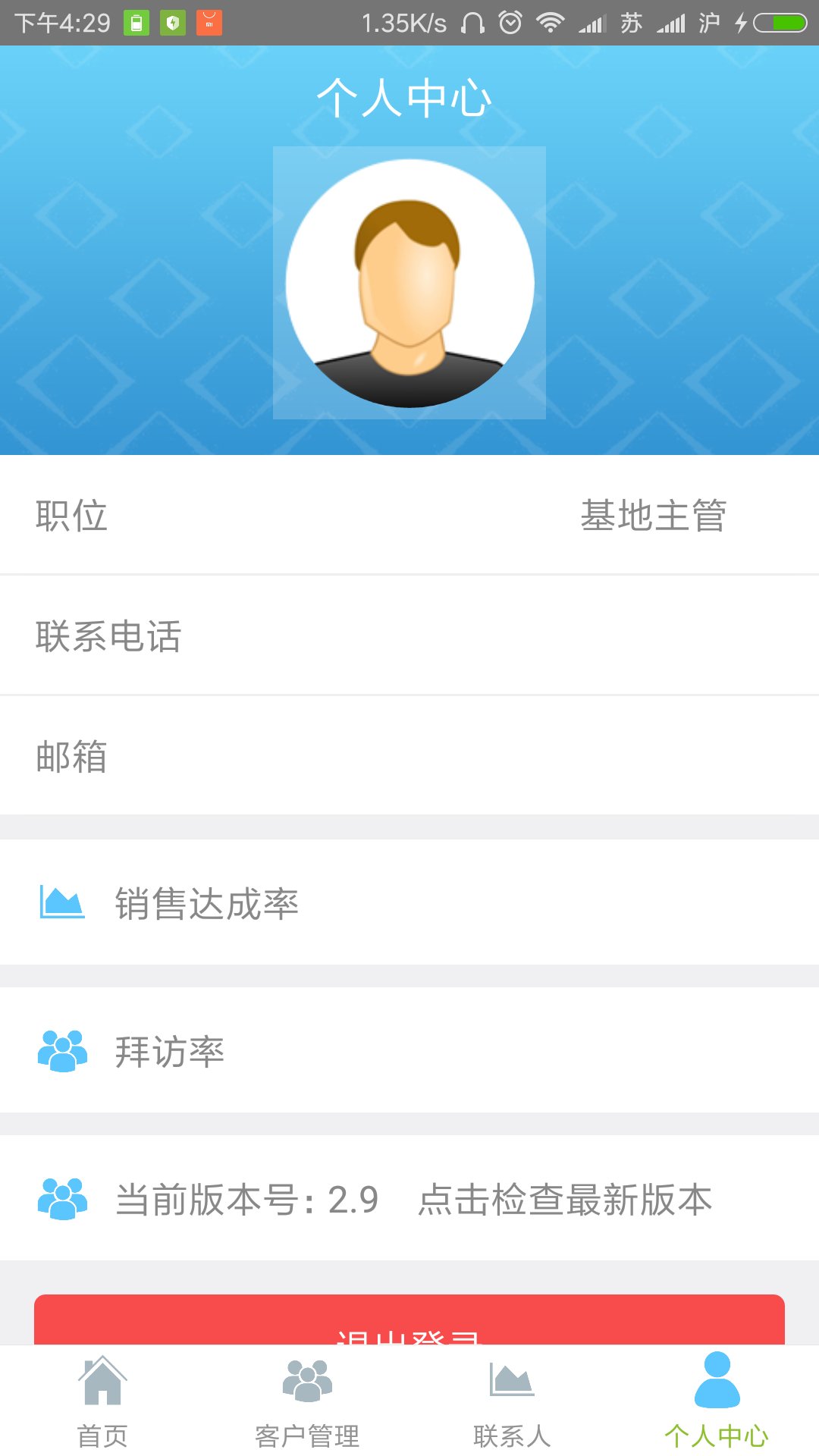The width and height of the screenshot is (819, 1456).
Task: Open the 邮箱 field
Action: pyautogui.click(x=409, y=753)
